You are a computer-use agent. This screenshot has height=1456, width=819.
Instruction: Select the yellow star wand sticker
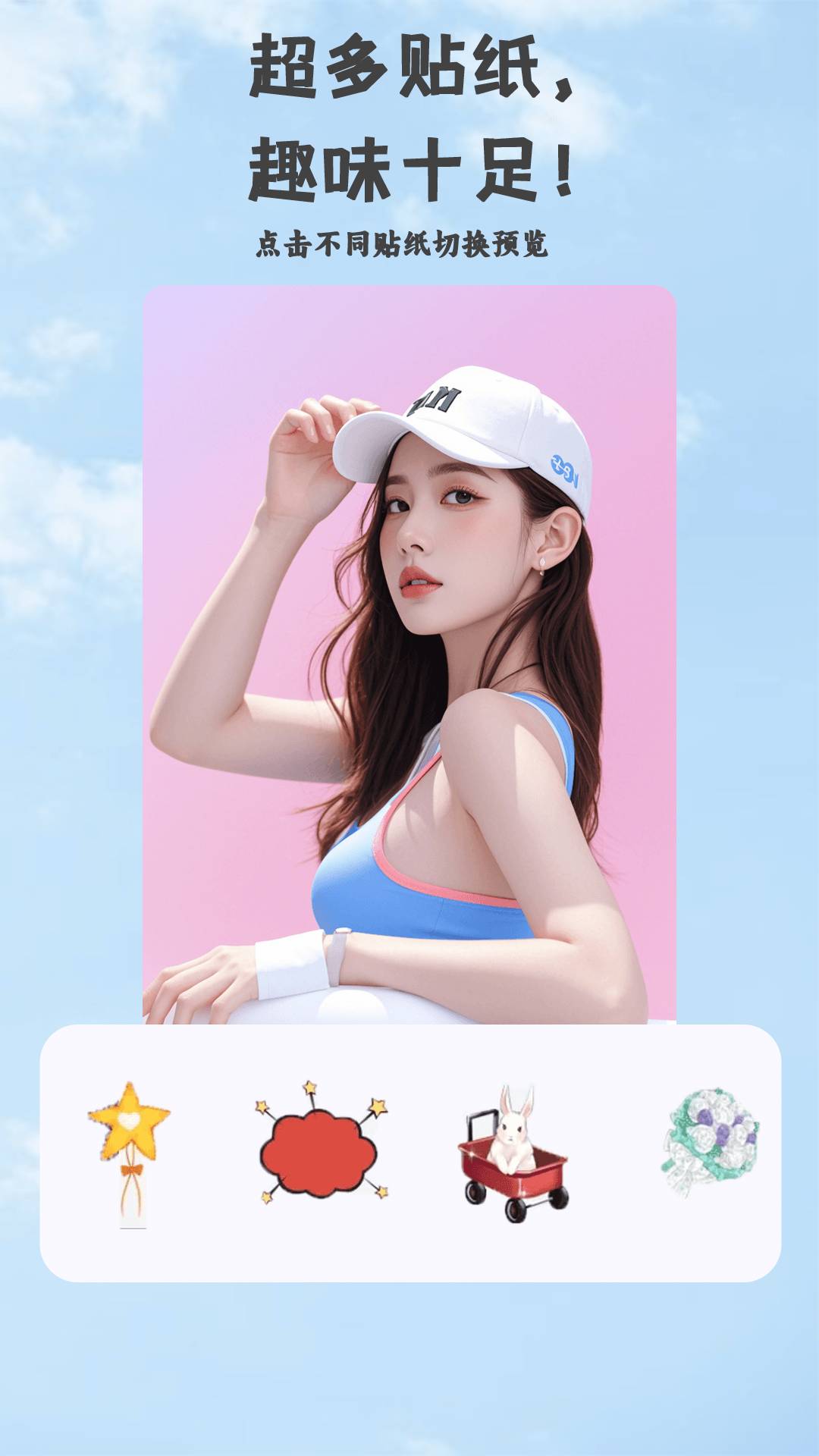129,1154
